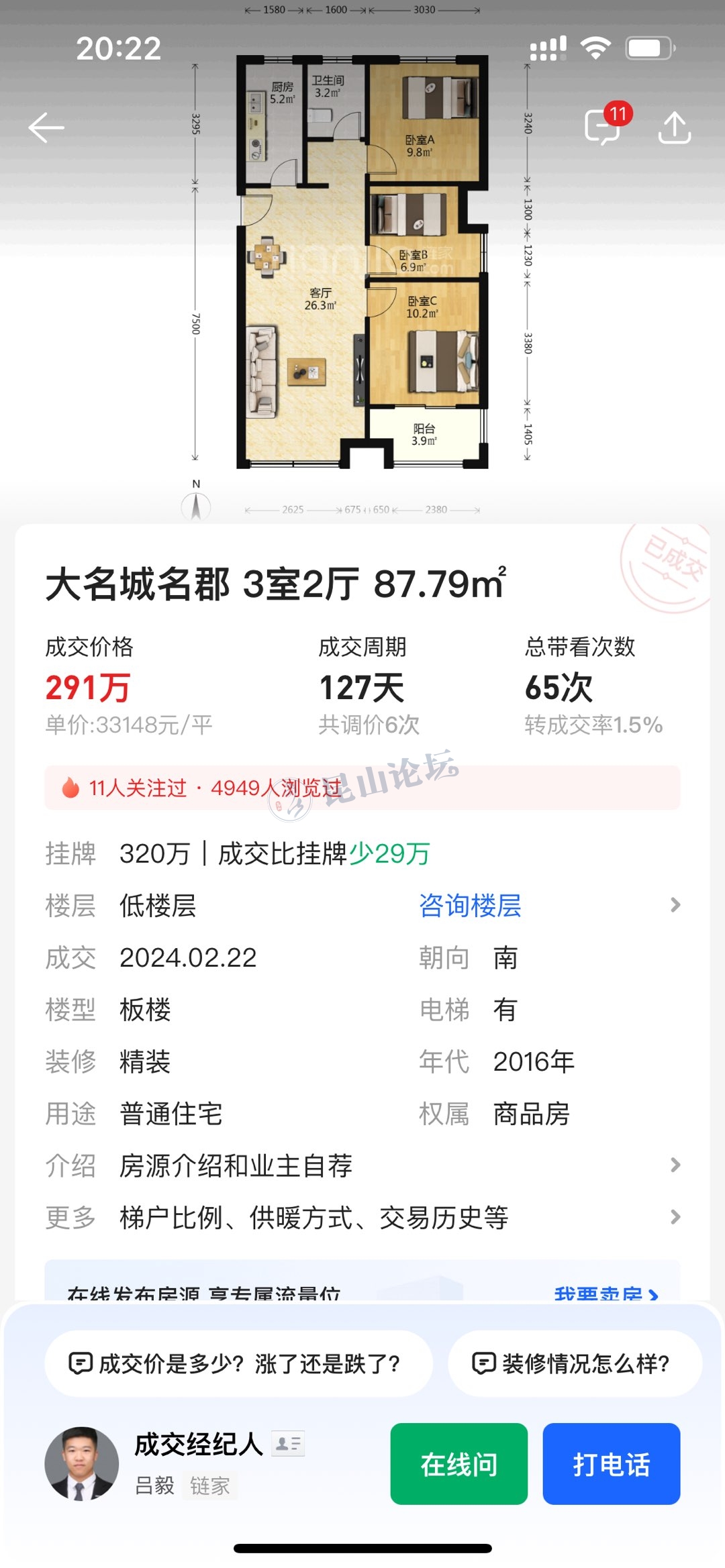The height and width of the screenshot is (1568, 725).
Task: Share this listing via the upload icon
Action: pyautogui.click(x=674, y=127)
